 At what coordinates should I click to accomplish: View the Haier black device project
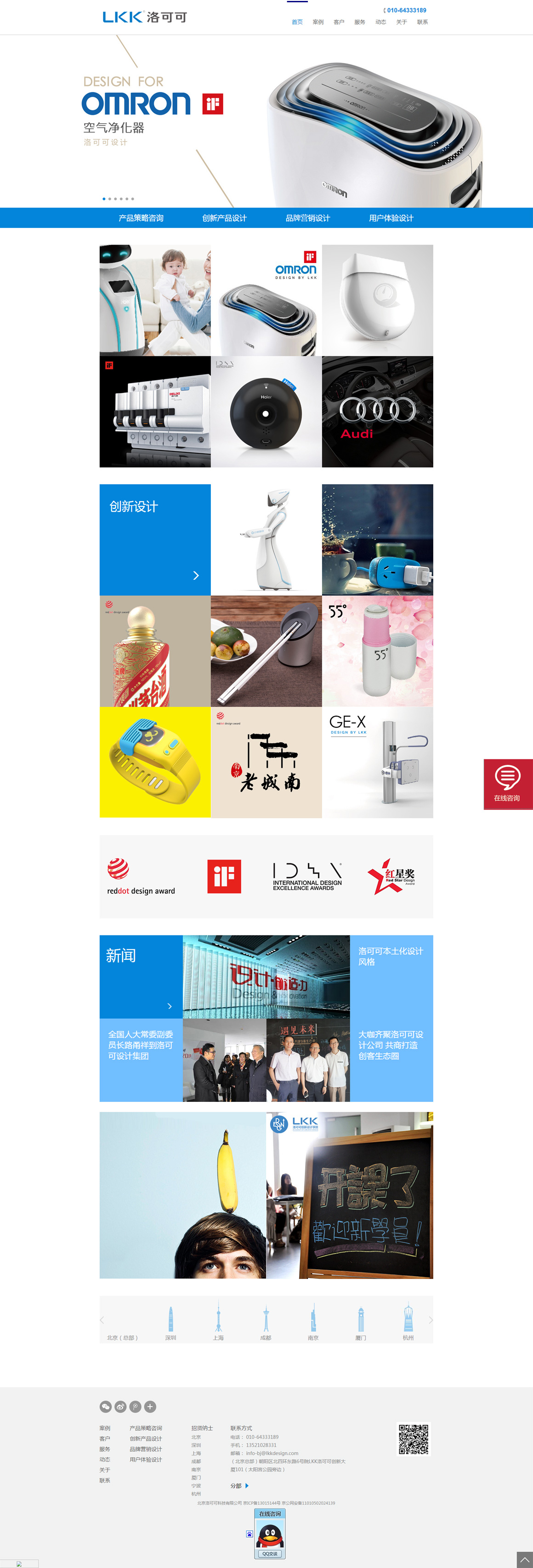tap(266, 411)
